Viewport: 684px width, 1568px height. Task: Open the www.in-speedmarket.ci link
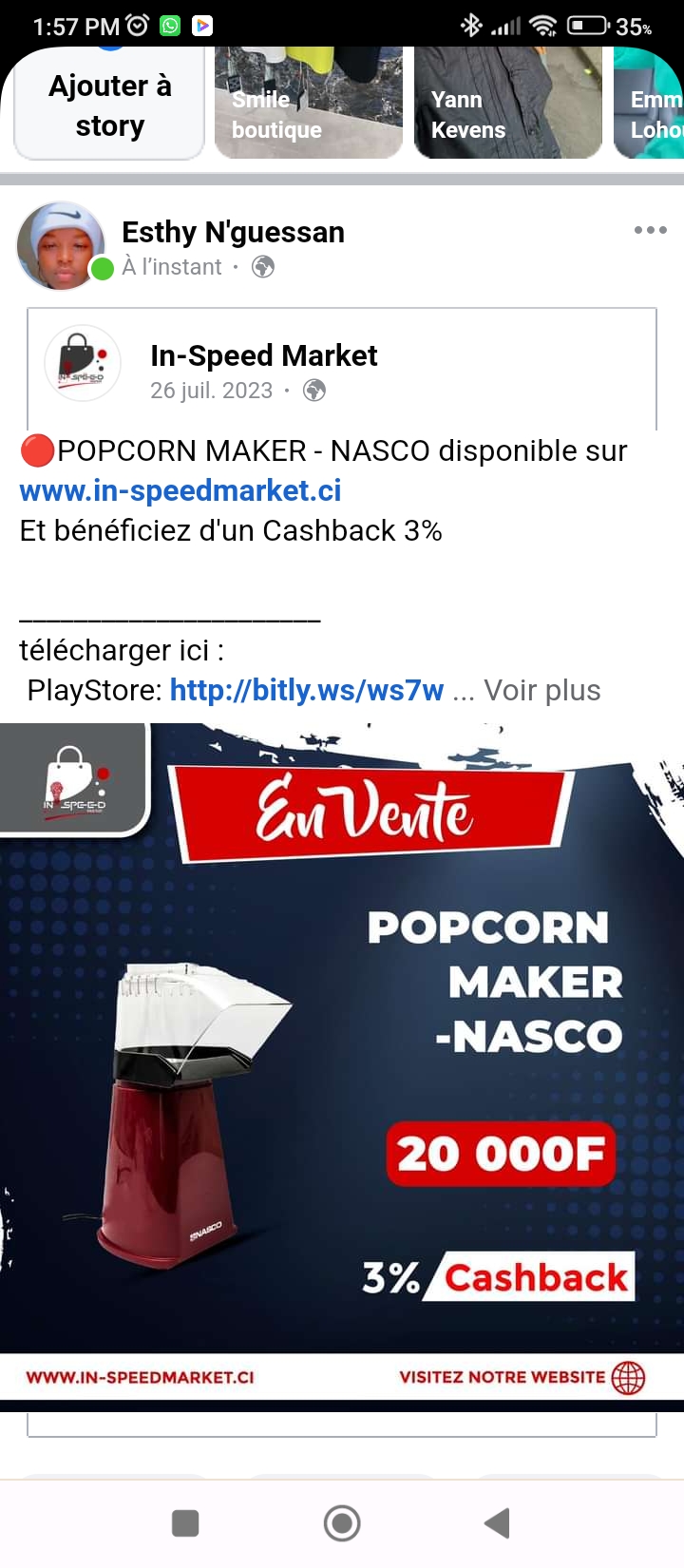click(180, 490)
